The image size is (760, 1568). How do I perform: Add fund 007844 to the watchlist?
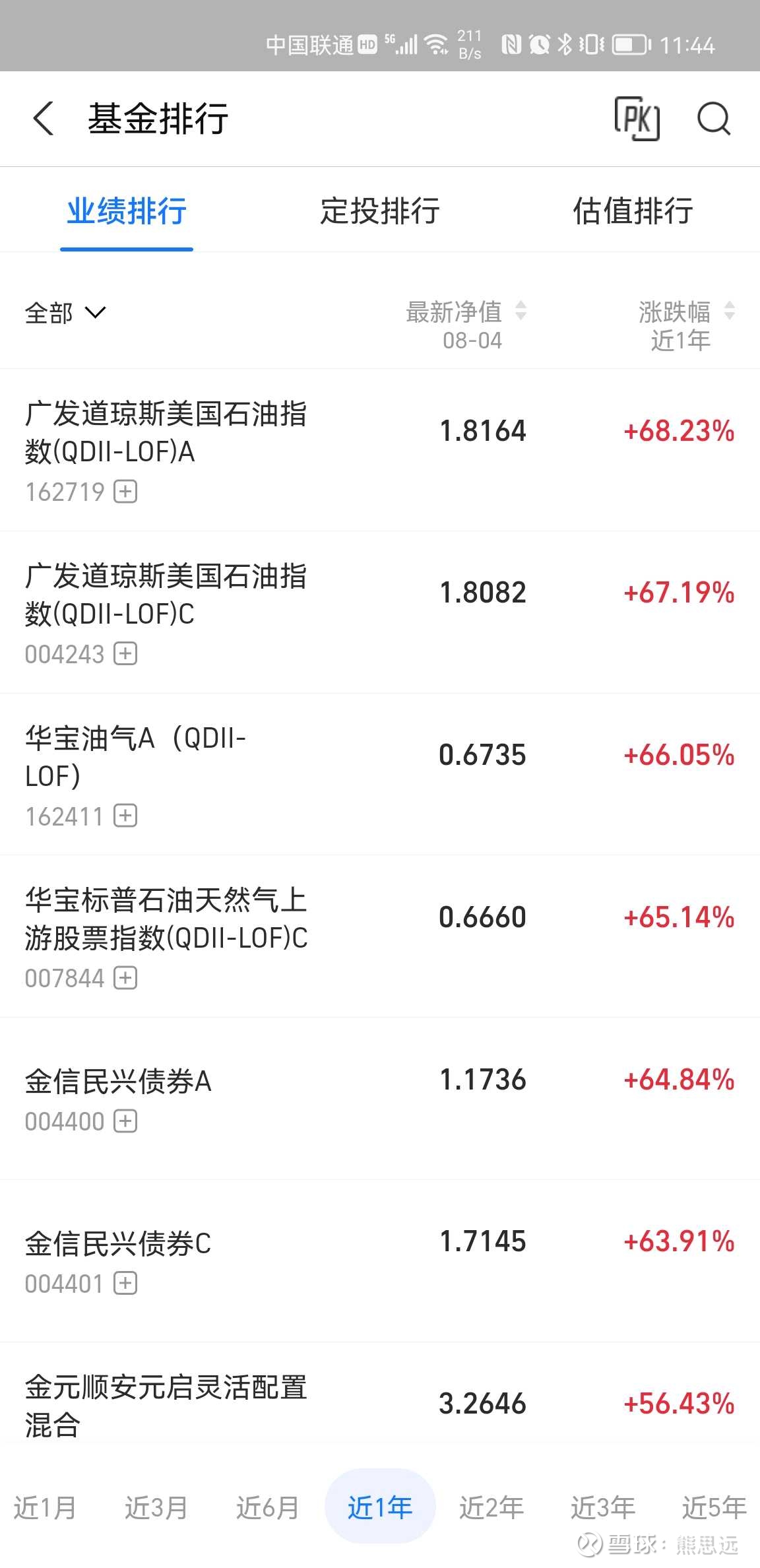click(125, 978)
